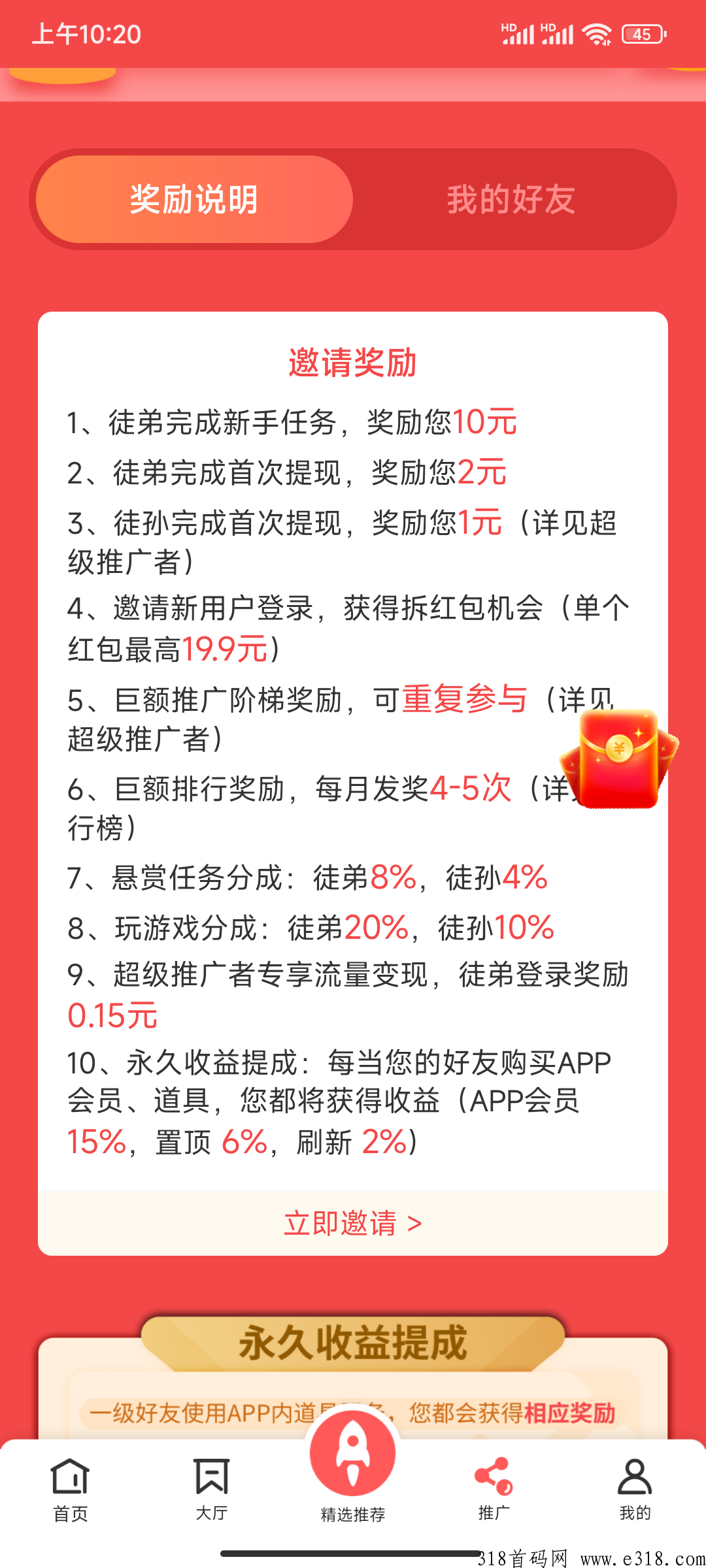Switch to the 我的好友 tab
This screenshot has width=706, height=1568.
(511, 200)
